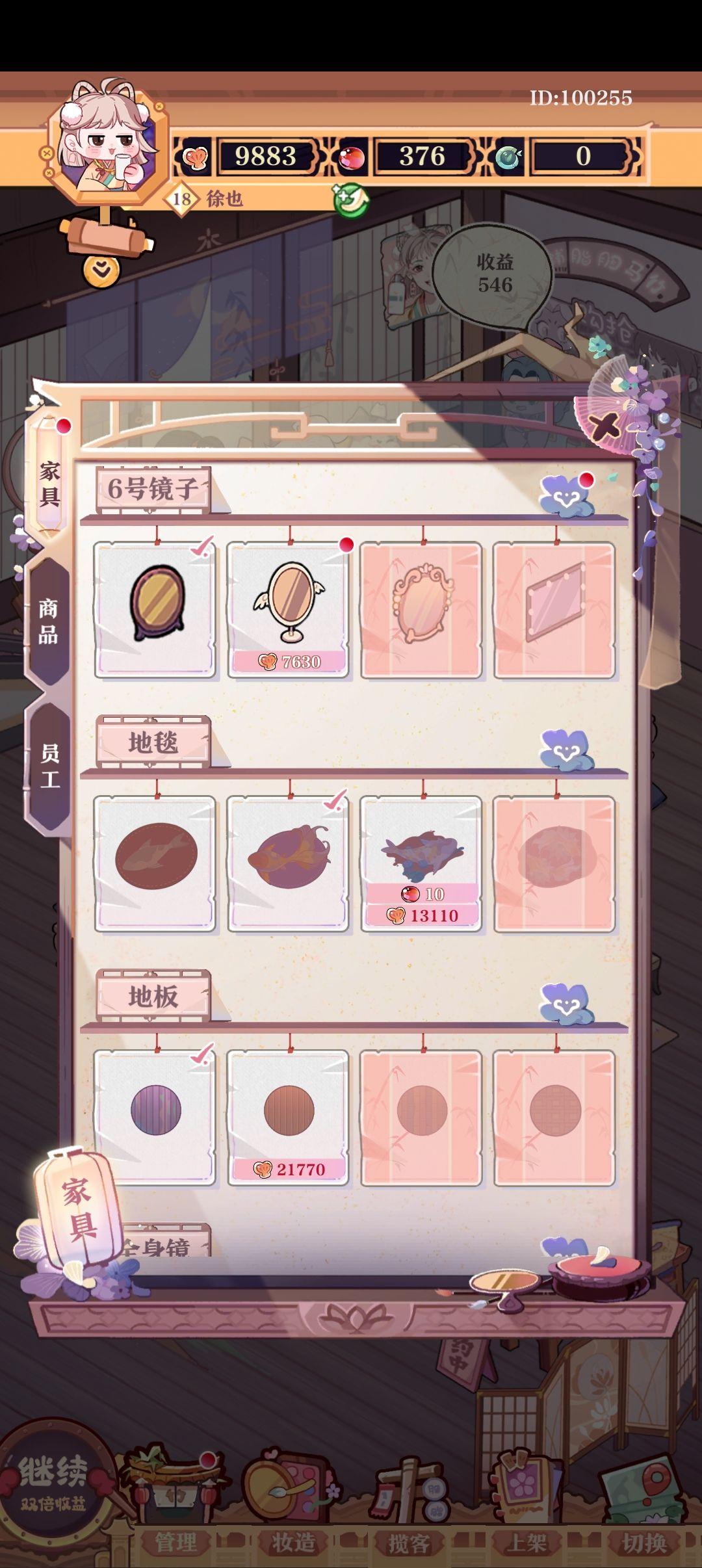Buy the winged mirror for 7630
Screen dimensions: 702x1568
pos(288,610)
